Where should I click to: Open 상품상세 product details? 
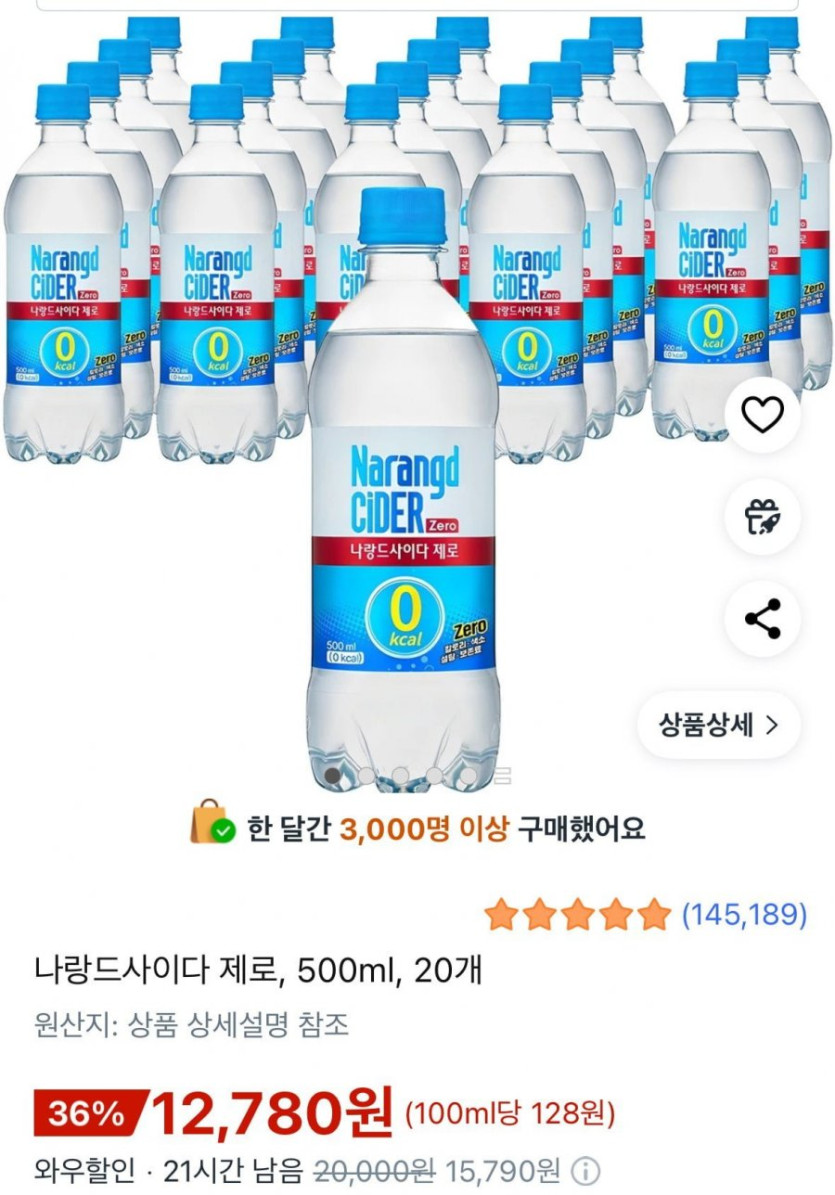point(718,725)
